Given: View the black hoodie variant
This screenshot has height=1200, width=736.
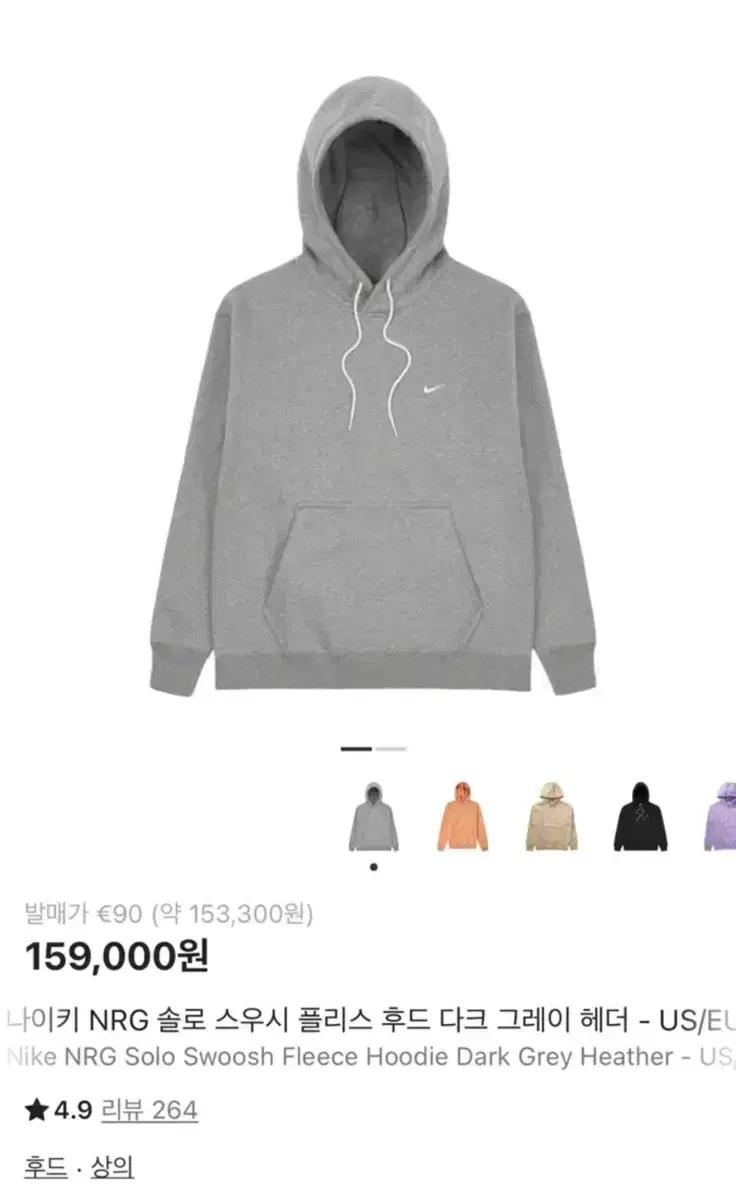Looking at the screenshot, I should 640,817.
